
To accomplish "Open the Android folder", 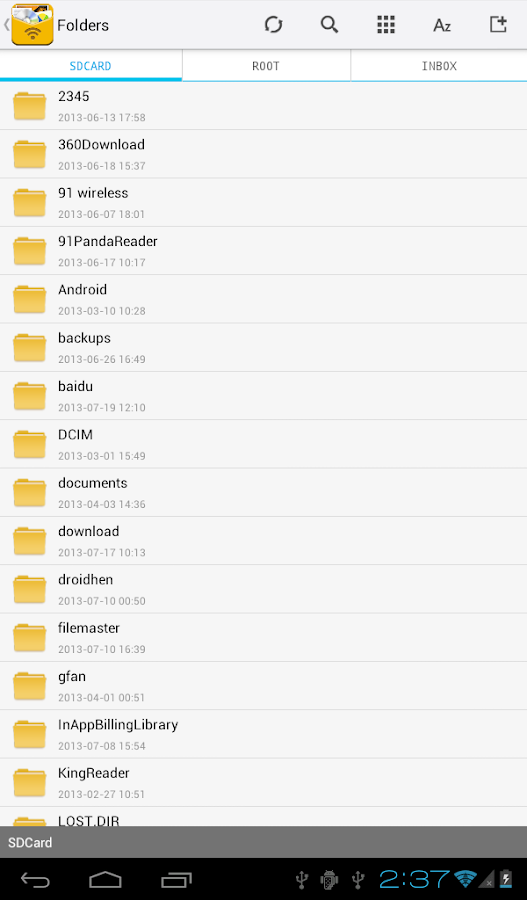I will pyautogui.click(x=264, y=299).
